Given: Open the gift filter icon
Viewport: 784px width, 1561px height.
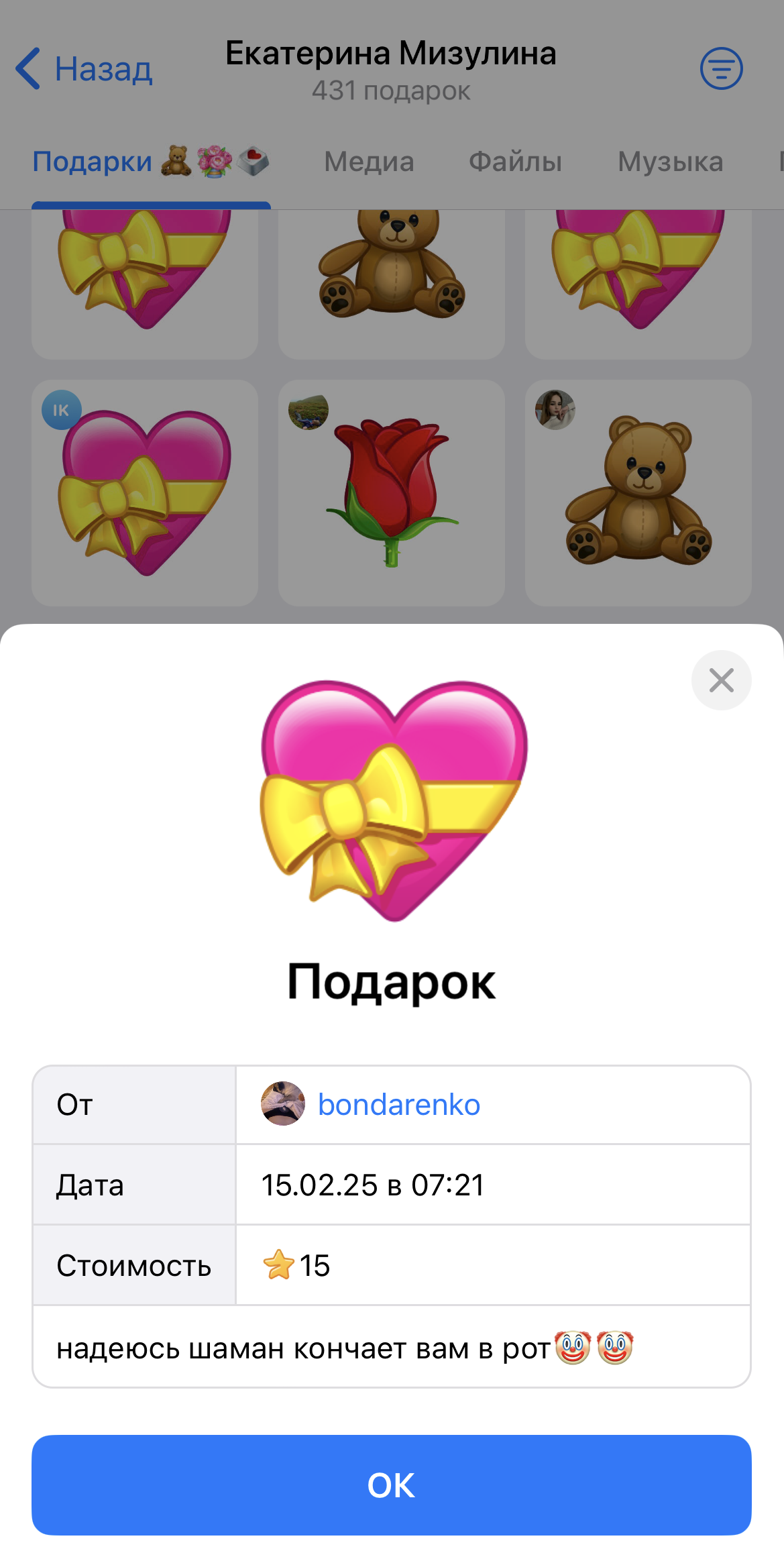Looking at the screenshot, I should [x=721, y=68].
